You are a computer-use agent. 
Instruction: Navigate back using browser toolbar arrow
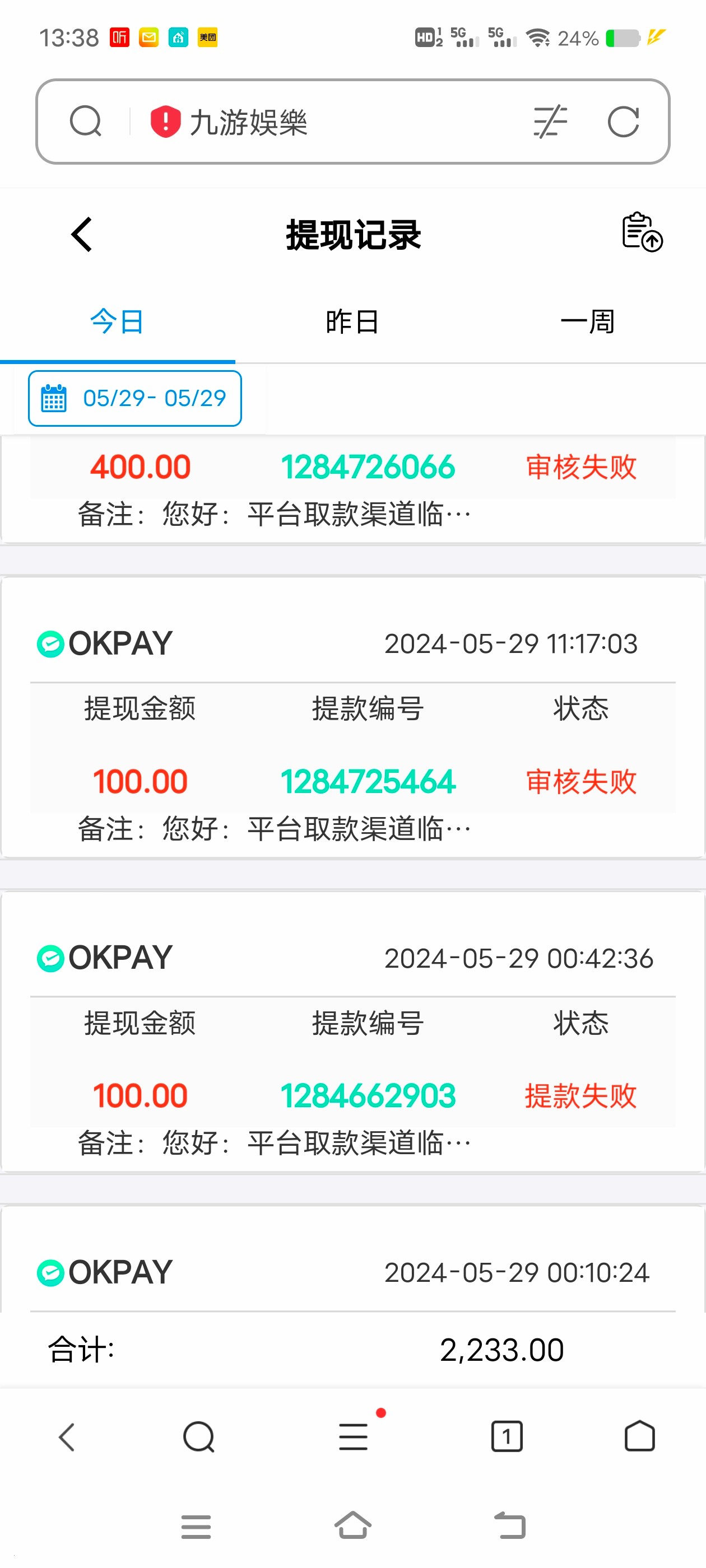point(66,1437)
